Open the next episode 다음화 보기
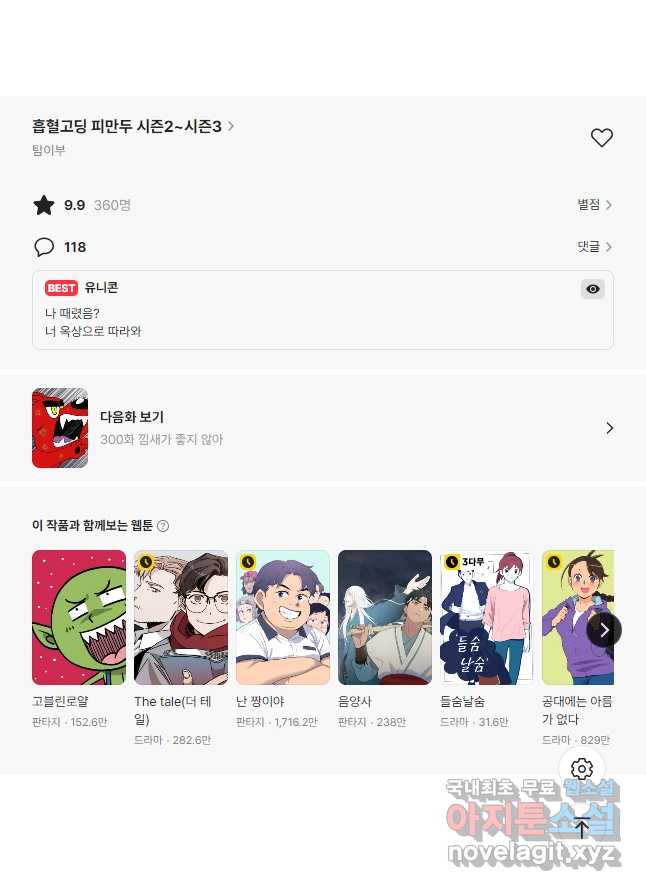The height and width of the screenshot is (891, 646). coord(322,428)
